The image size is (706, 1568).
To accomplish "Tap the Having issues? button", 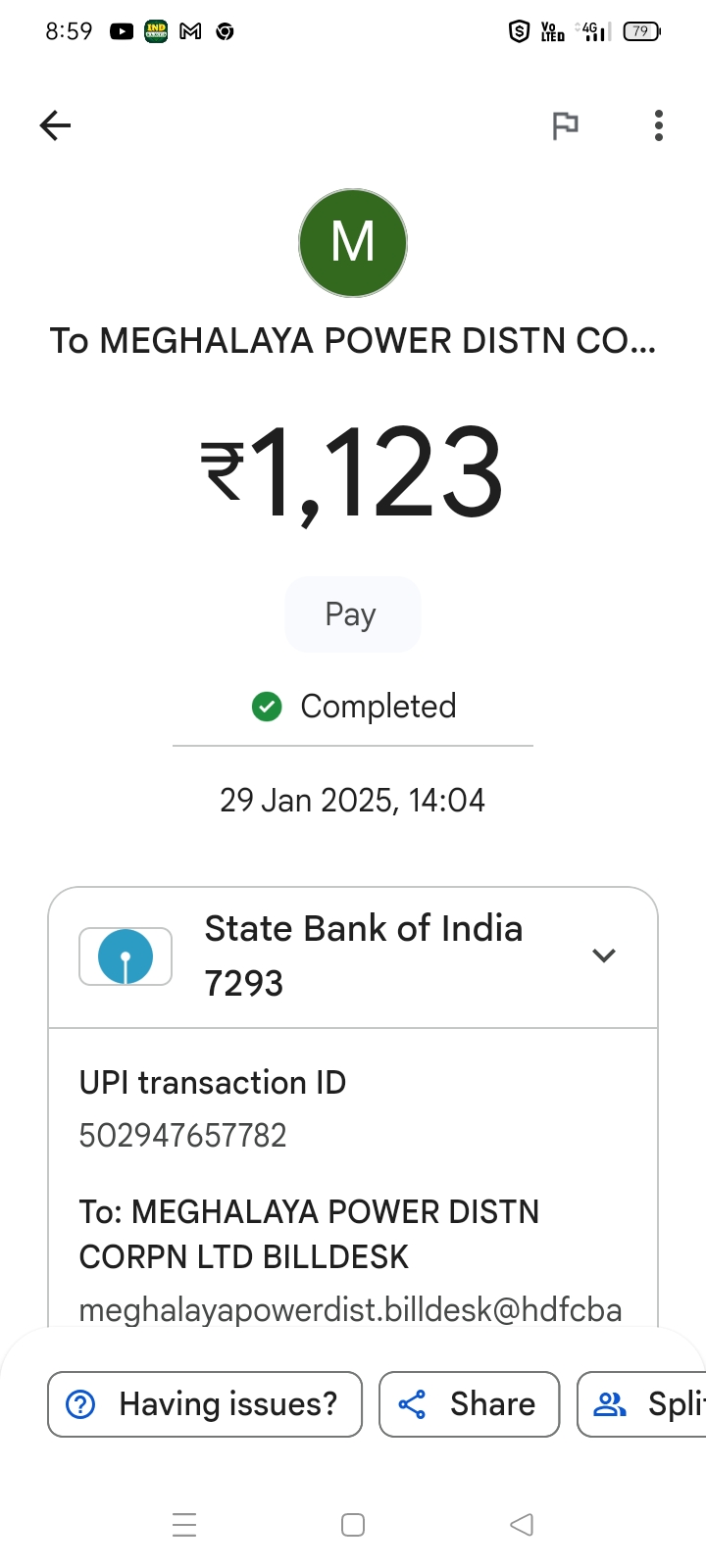I will pyautogui.click(x=205, y=1404).
